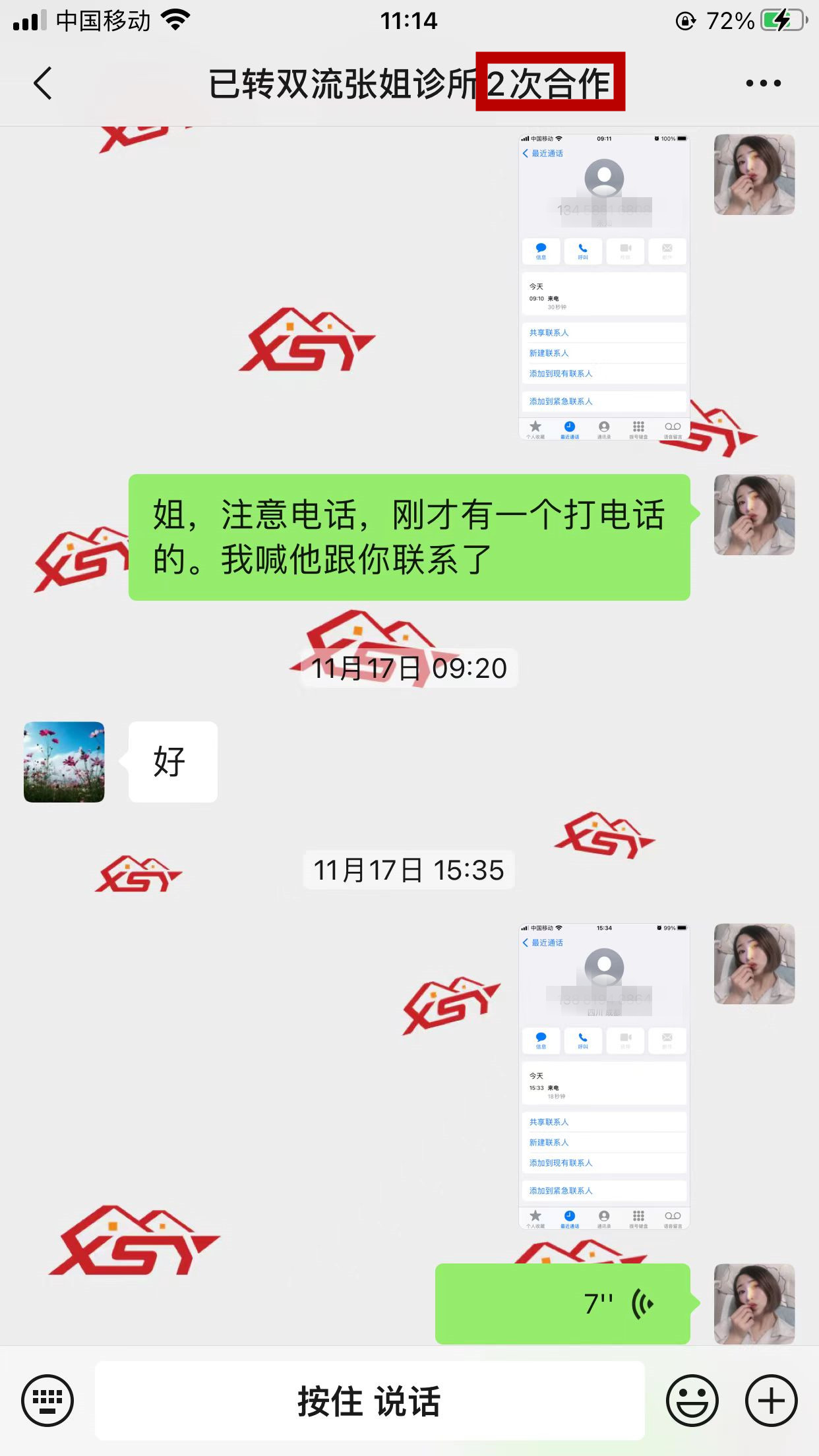Image resolution: width=819 pixels, height=1456 pixels.
Task: Open the emoji sticker panel
Action: click(692, 1400)
